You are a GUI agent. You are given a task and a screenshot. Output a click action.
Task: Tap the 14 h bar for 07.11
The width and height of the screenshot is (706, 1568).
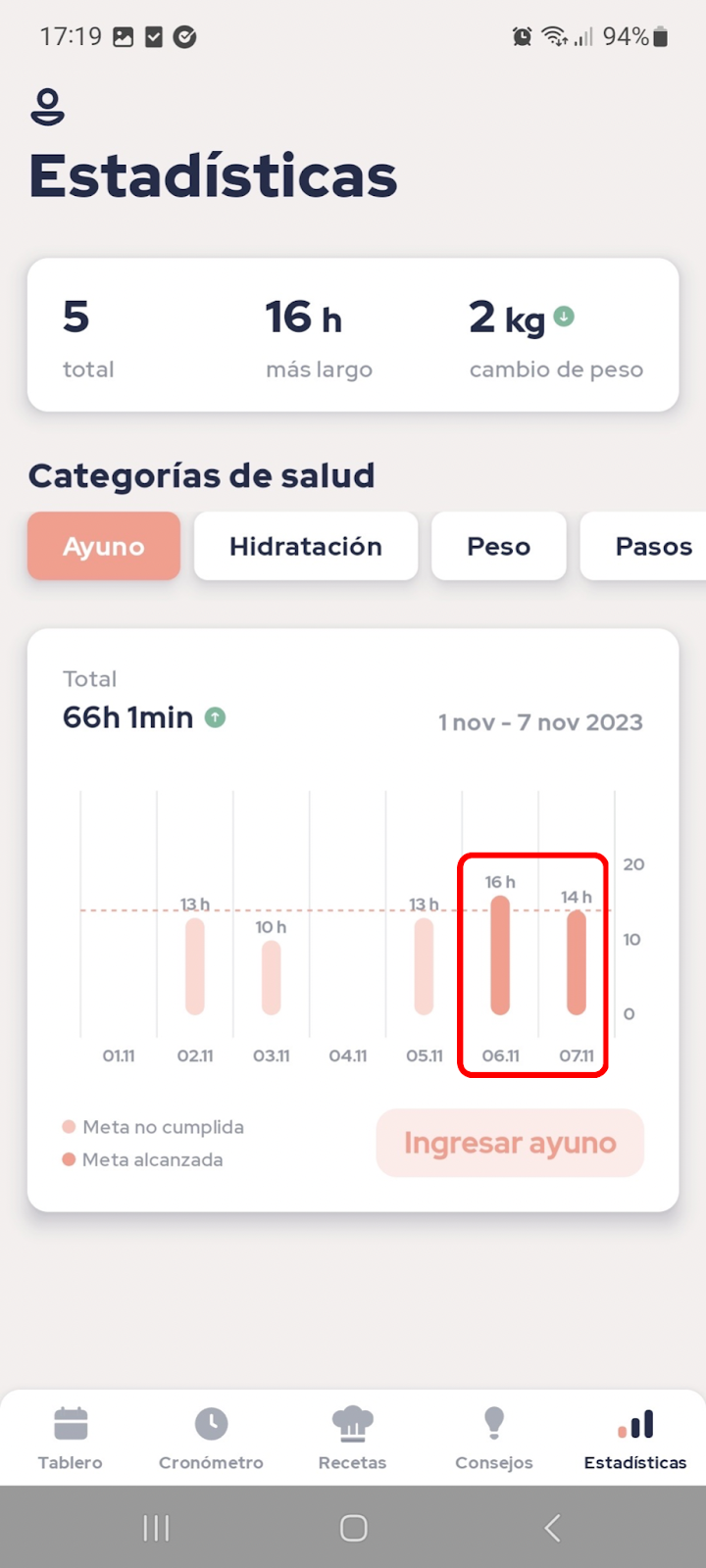click(577, 962)
